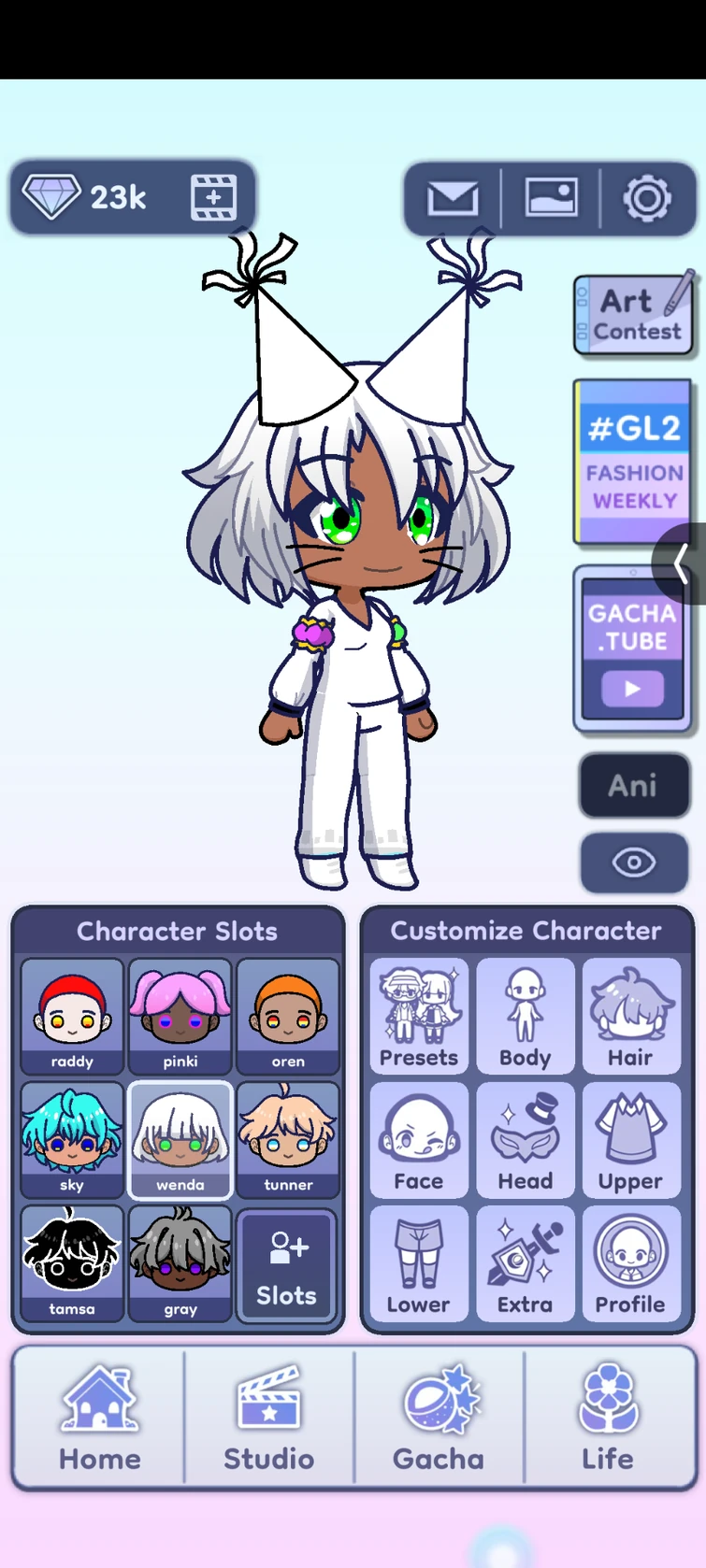
Task: Switch to the Studio tab
Action: pyautogui.click(x=268, y=1418)
